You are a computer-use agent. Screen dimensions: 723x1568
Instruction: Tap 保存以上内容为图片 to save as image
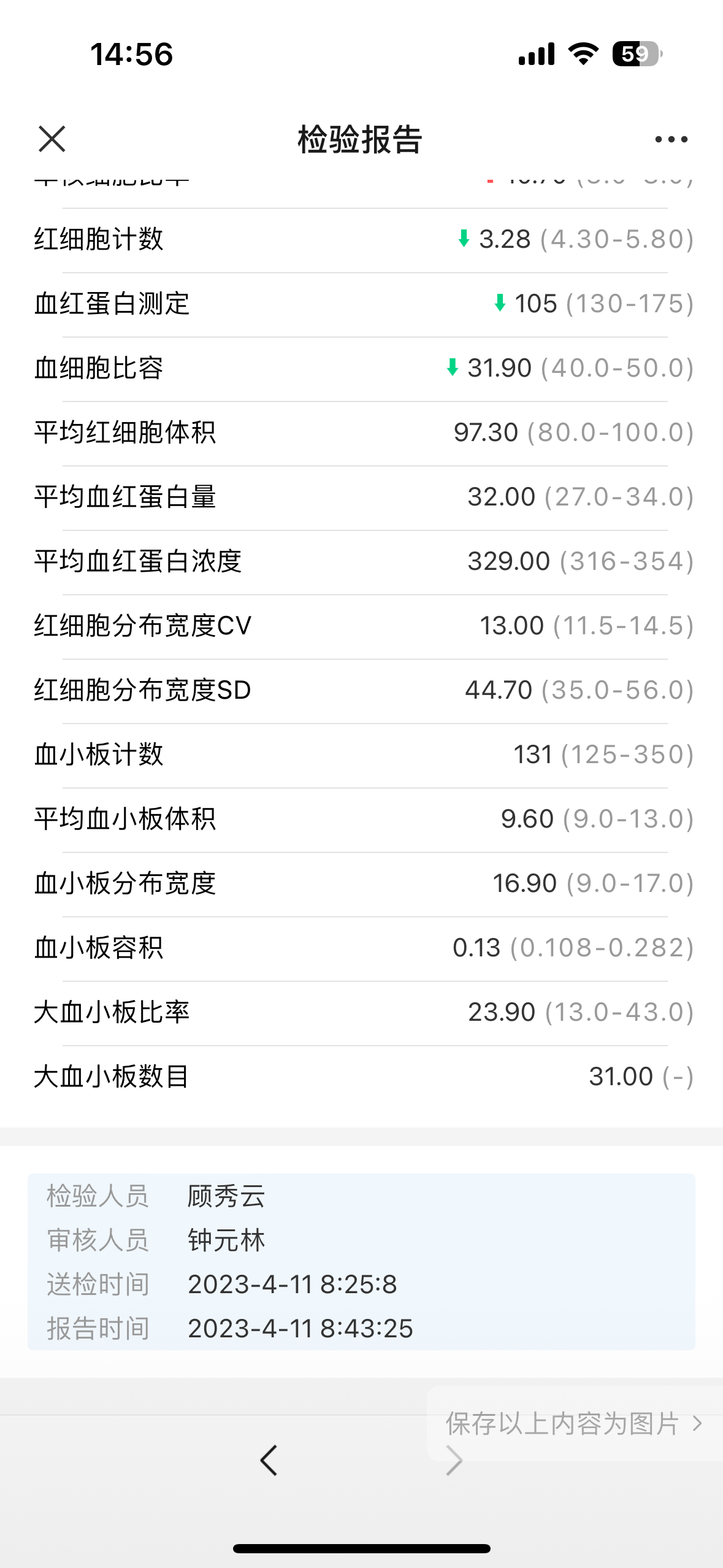click(x=575, y=1423)
